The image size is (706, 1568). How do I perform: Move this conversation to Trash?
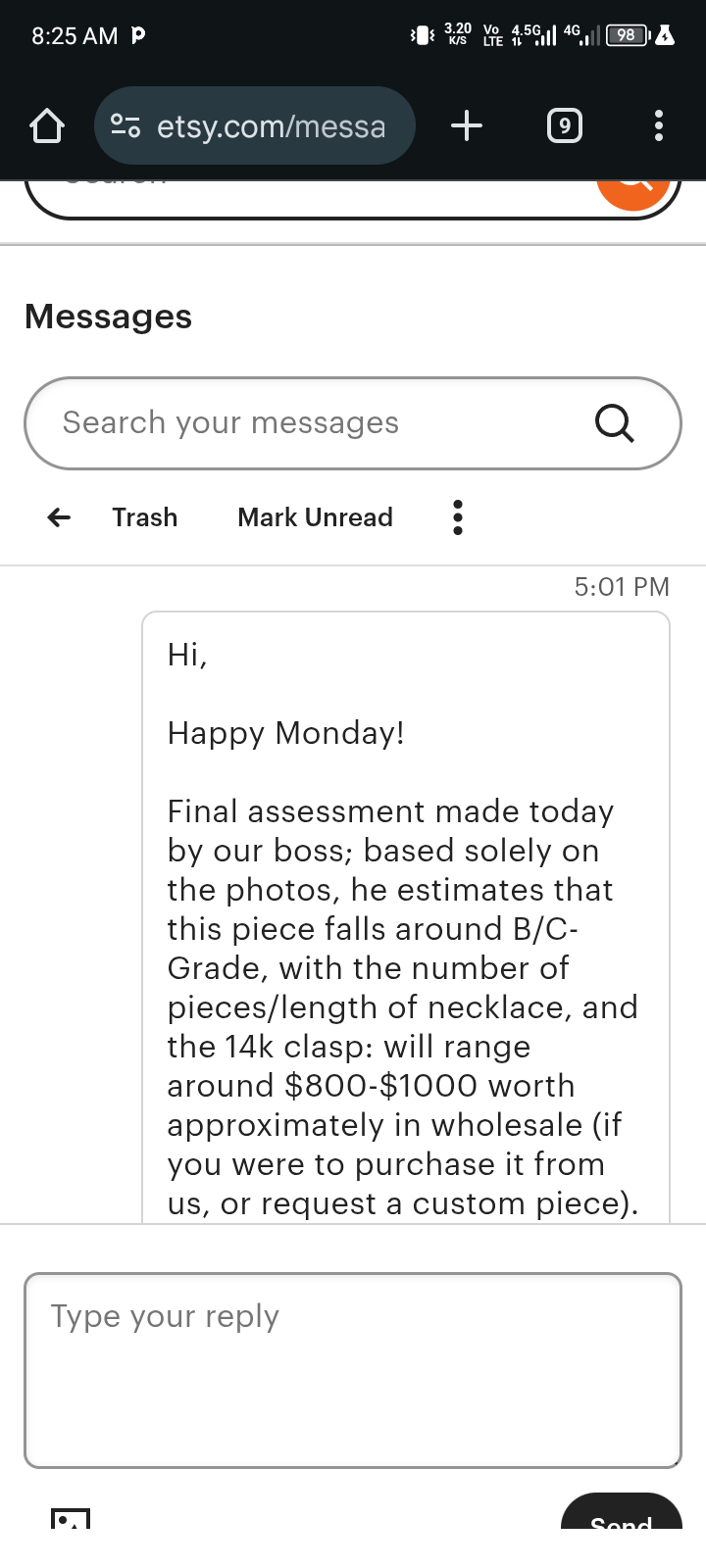click(x=145, y=517)
